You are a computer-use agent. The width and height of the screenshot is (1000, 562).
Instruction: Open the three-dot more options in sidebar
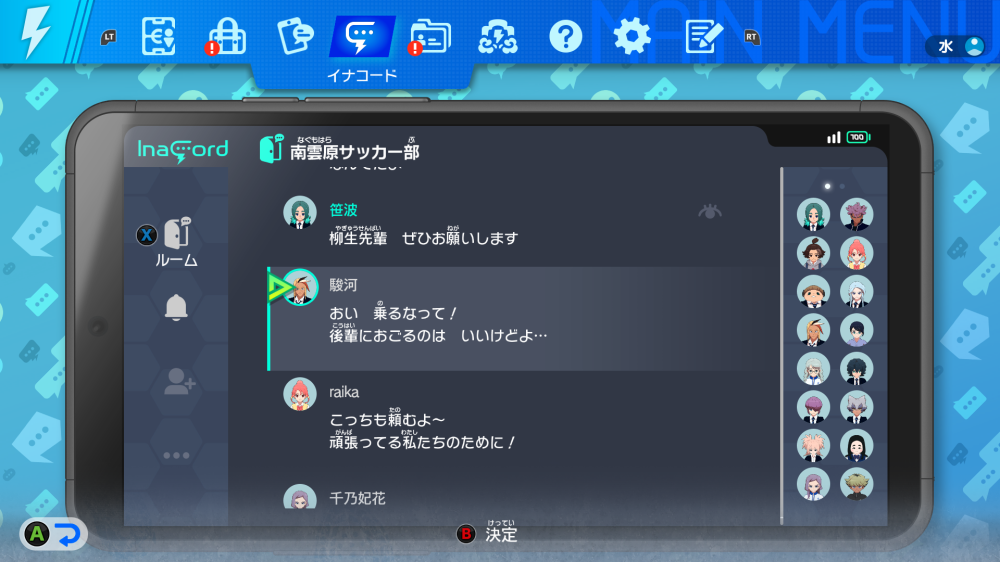coord(176,455)
